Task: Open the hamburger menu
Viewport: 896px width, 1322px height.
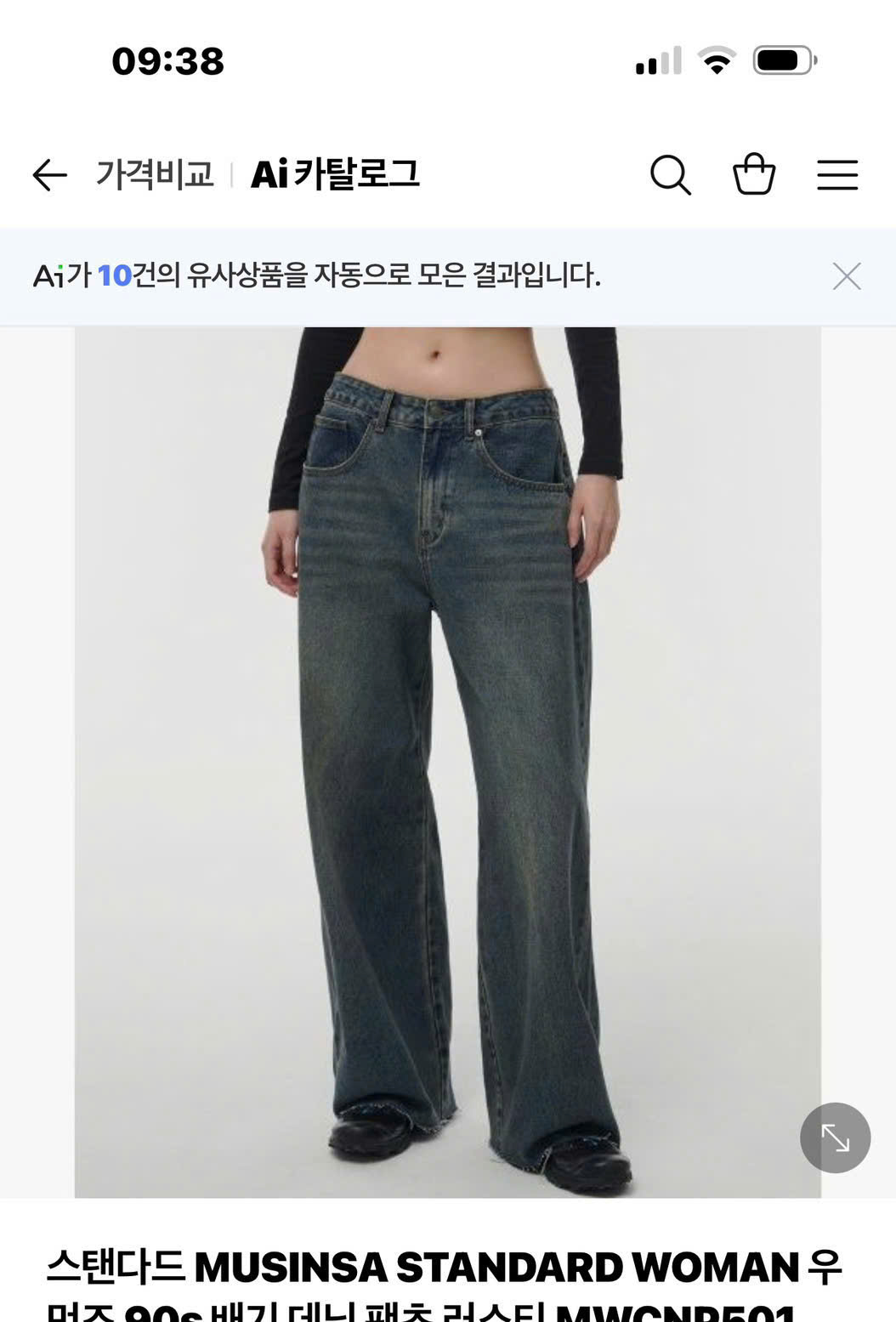Action: click(x=837, y=175)
